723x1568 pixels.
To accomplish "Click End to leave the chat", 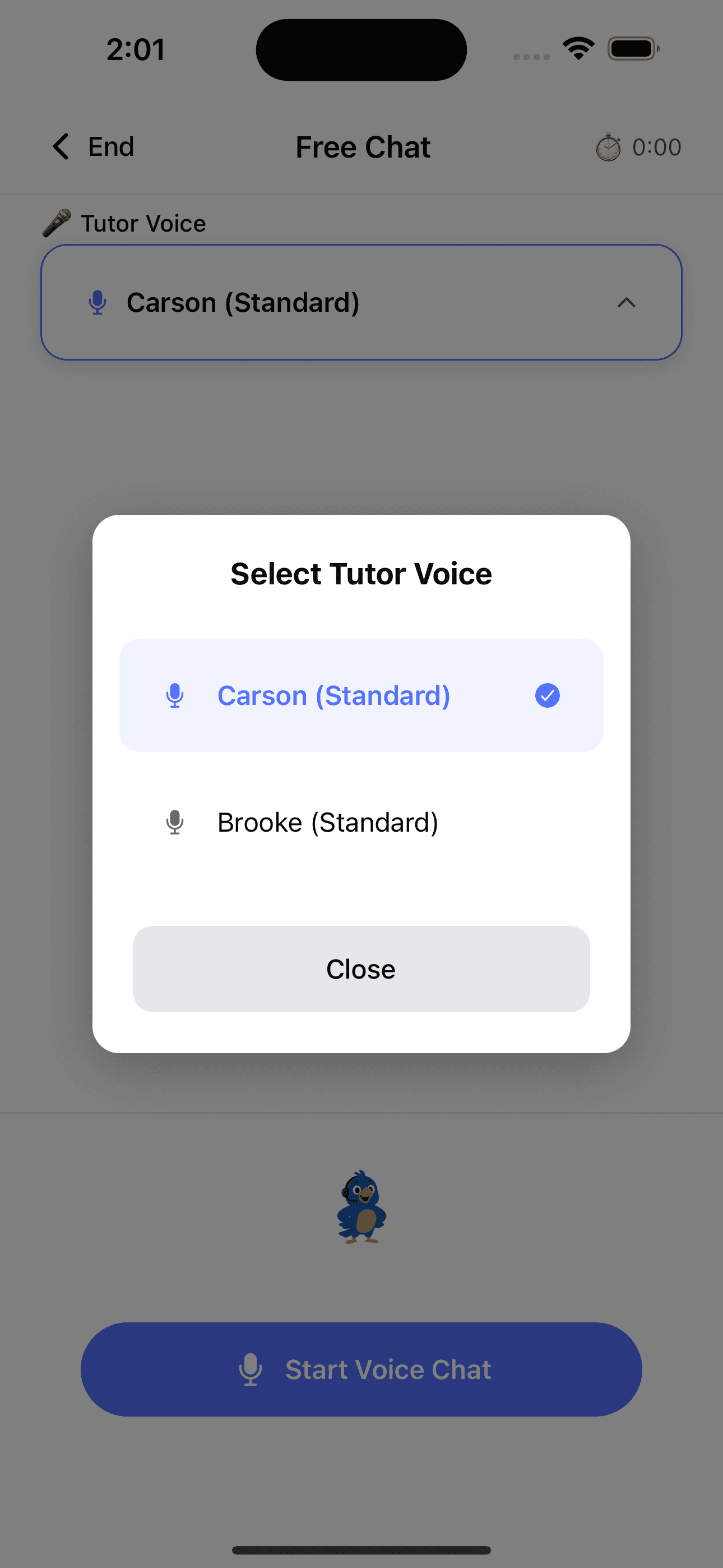I will (x=110, y=146).
